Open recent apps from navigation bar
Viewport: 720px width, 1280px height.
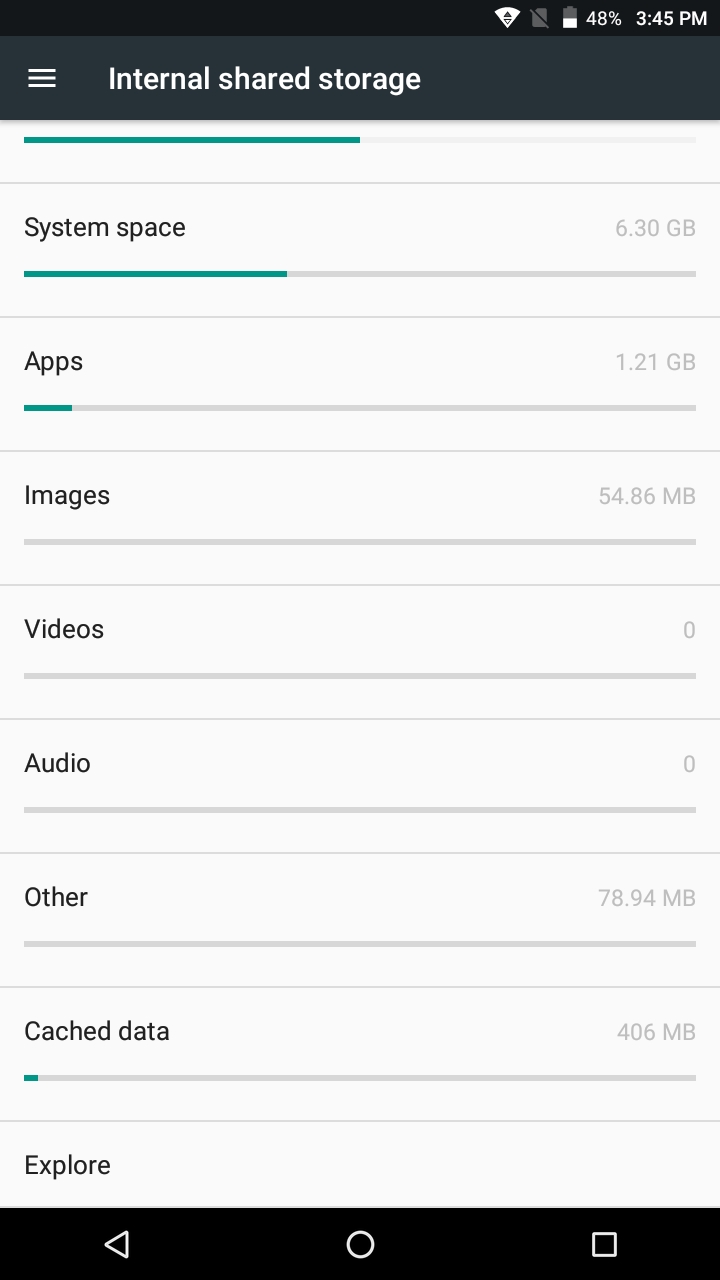[604, 1244]
